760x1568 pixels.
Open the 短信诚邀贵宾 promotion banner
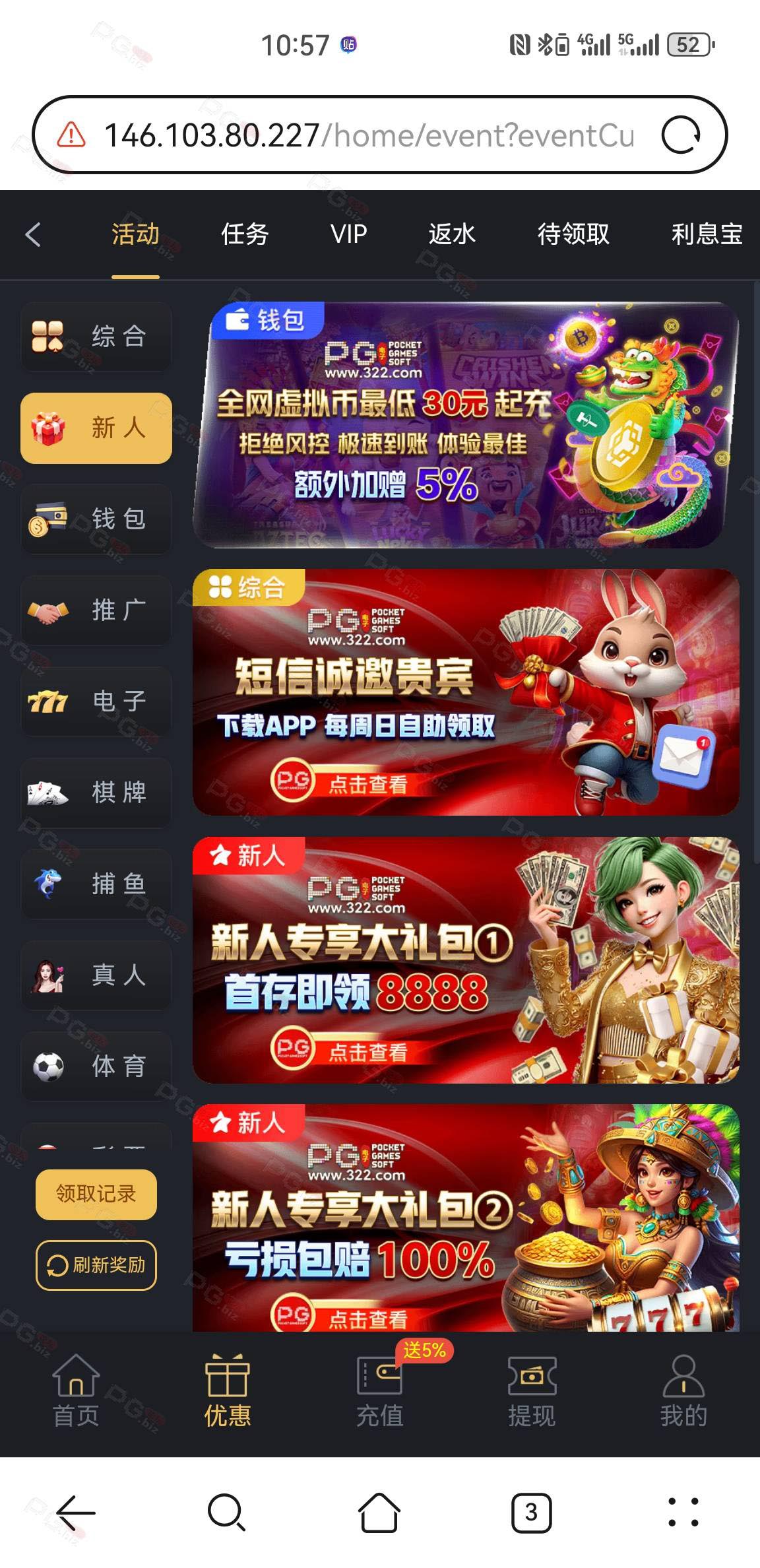coord(466,692)
